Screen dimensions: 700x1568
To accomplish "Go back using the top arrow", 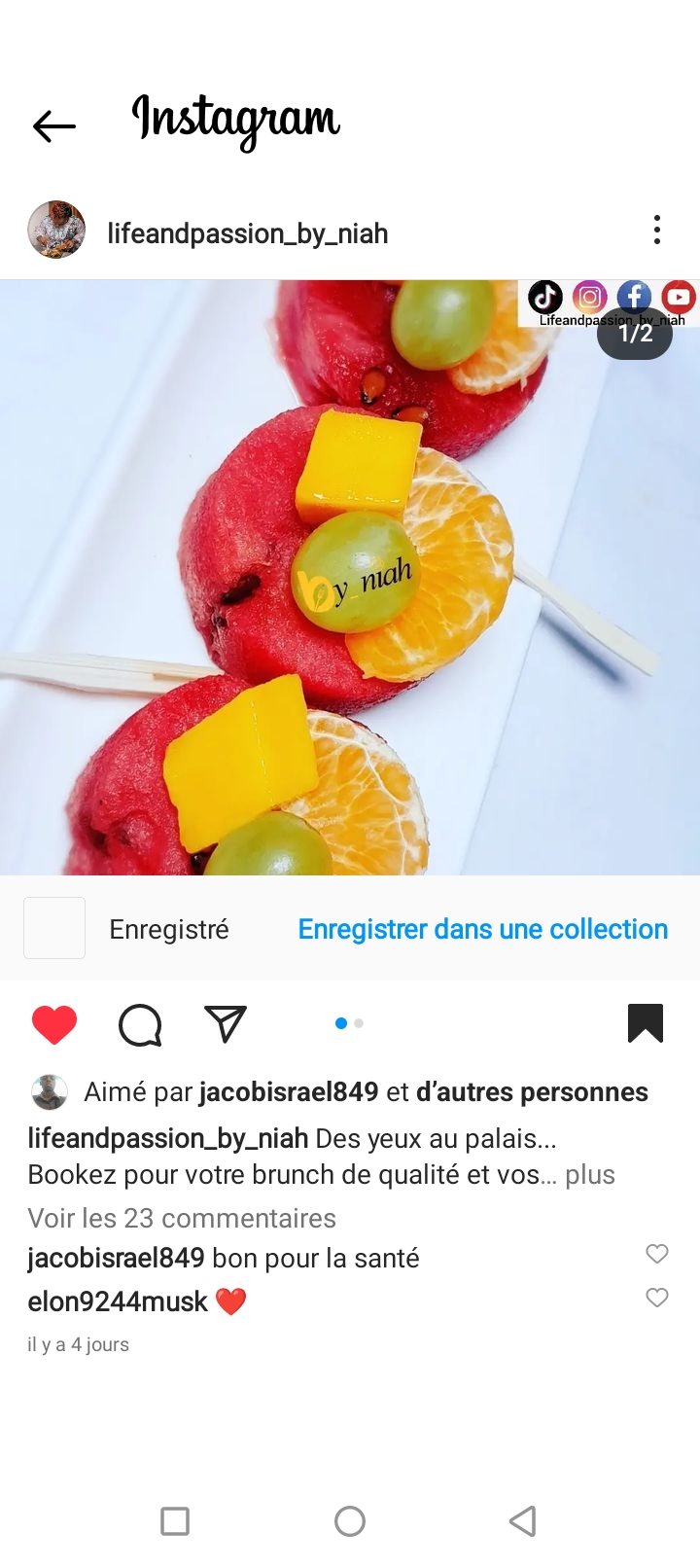I will 54,125.
